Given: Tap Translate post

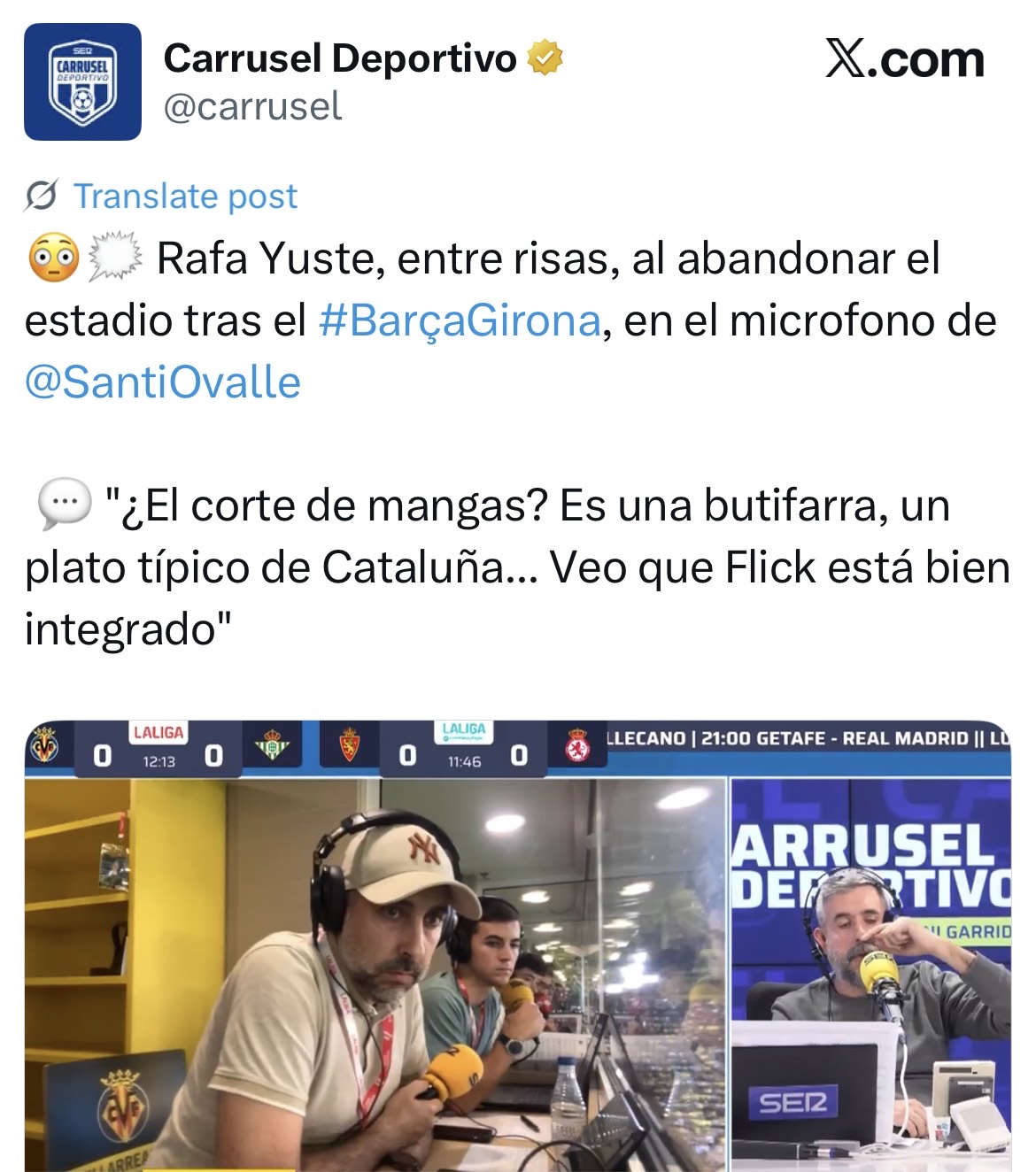Looking at the screenshot, I should [184, 196].
